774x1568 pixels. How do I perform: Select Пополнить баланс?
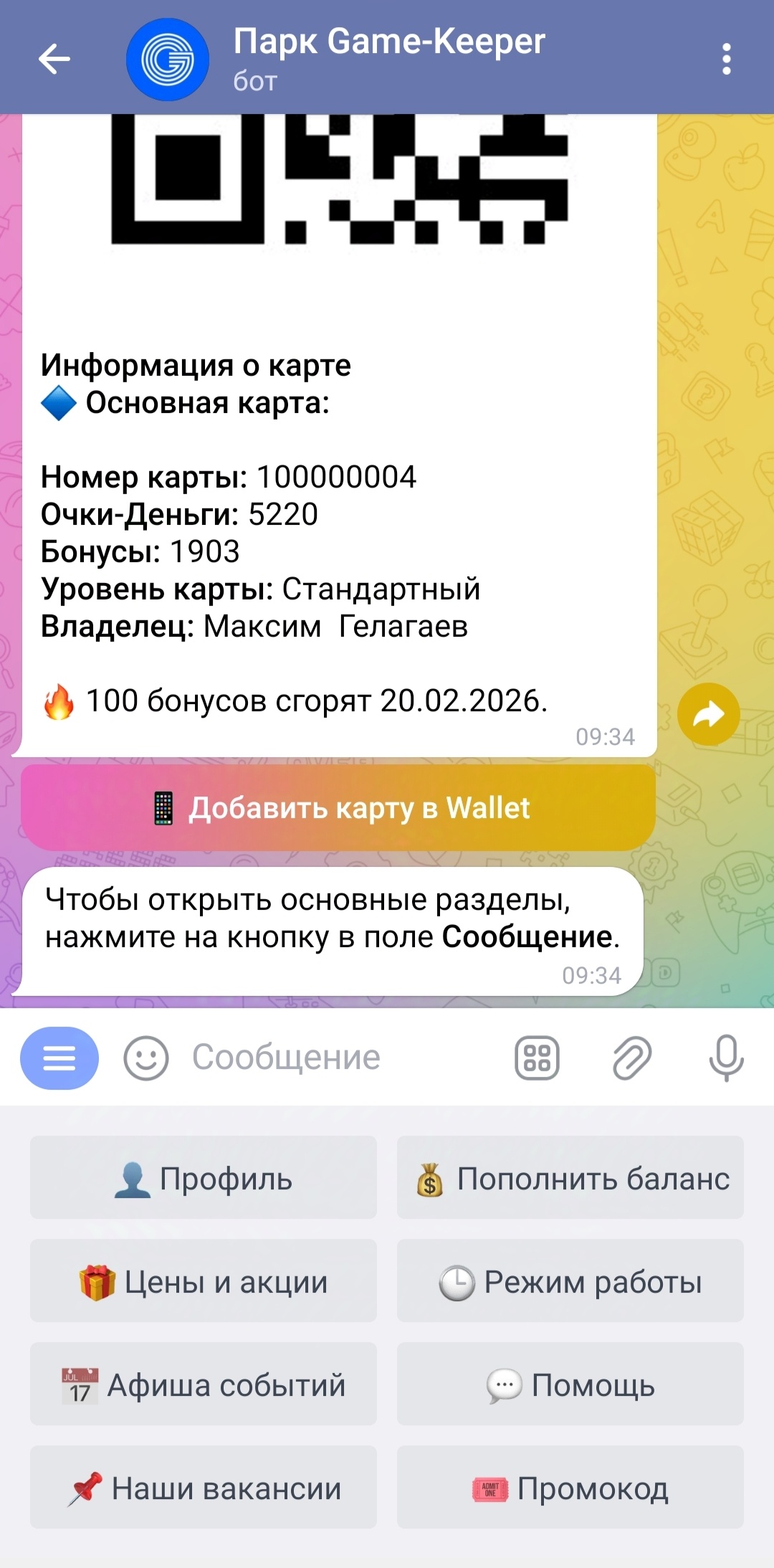click(570, 1178)
